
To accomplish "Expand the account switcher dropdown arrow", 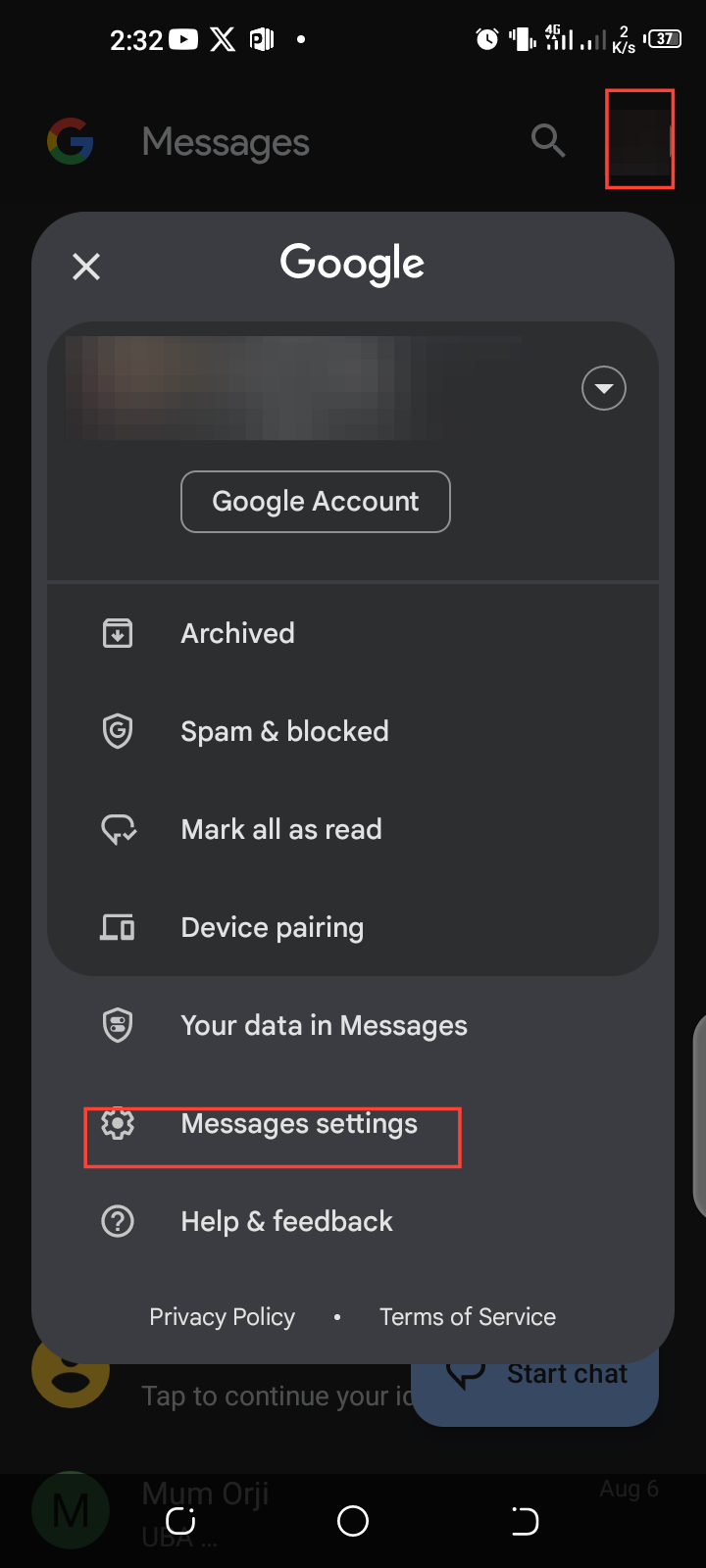I will tap(604, 389).
